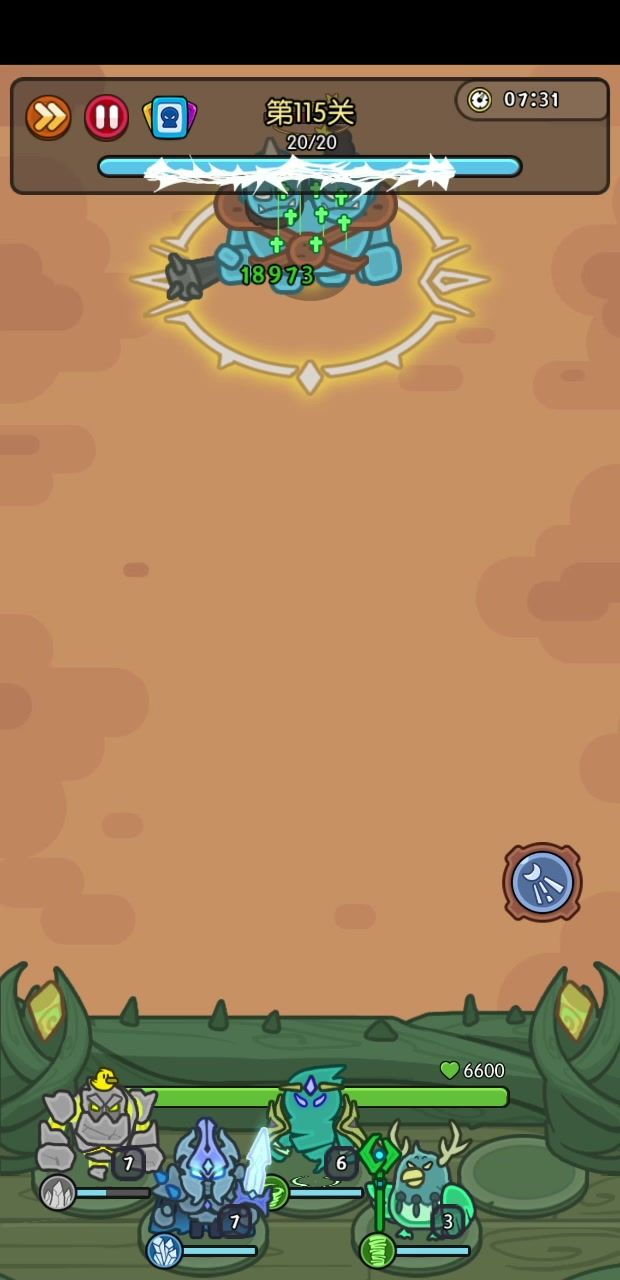Tap the fast-forward speed button
Image resolution: width=620 pixels, height=1280 pixels.
point(48,118)
